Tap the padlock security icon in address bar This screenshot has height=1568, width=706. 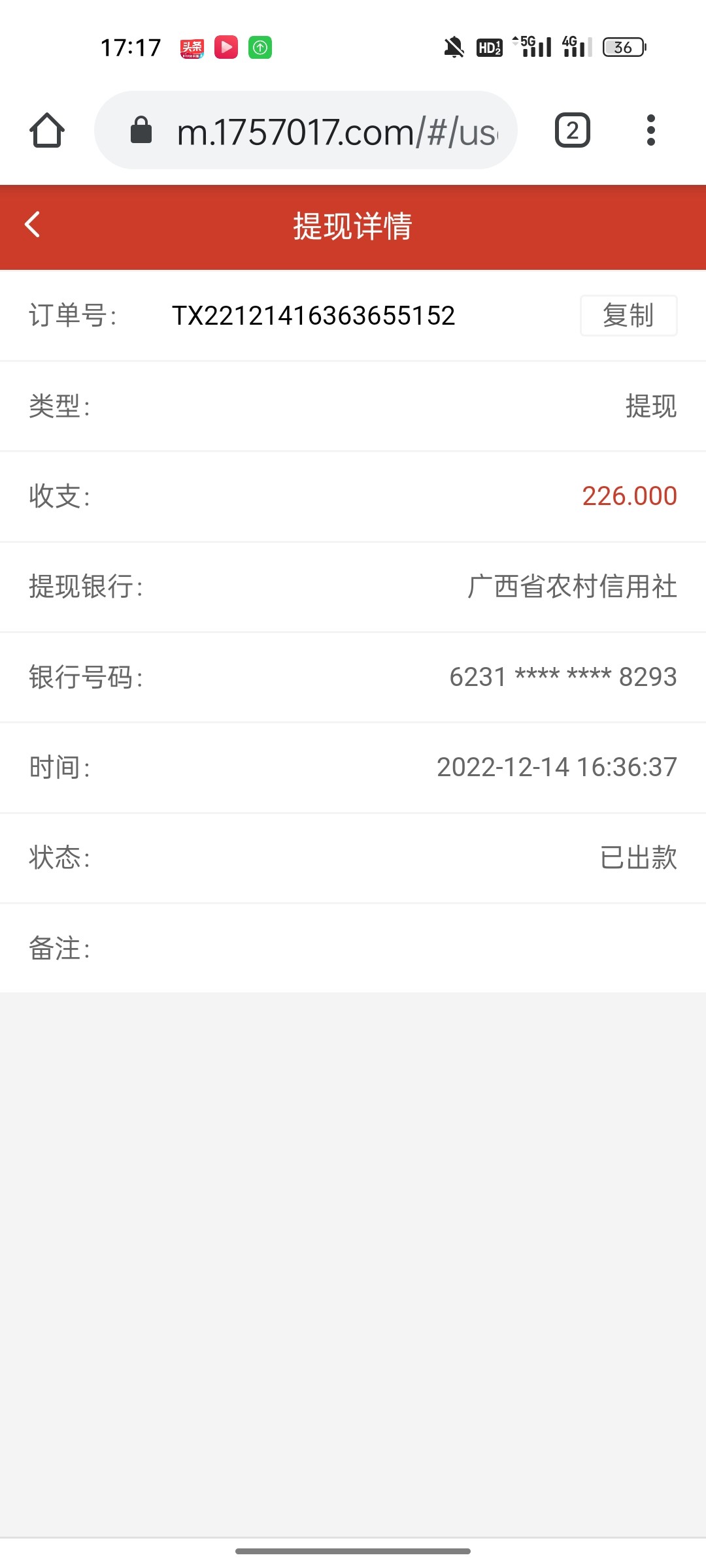(x=141, y=129)
